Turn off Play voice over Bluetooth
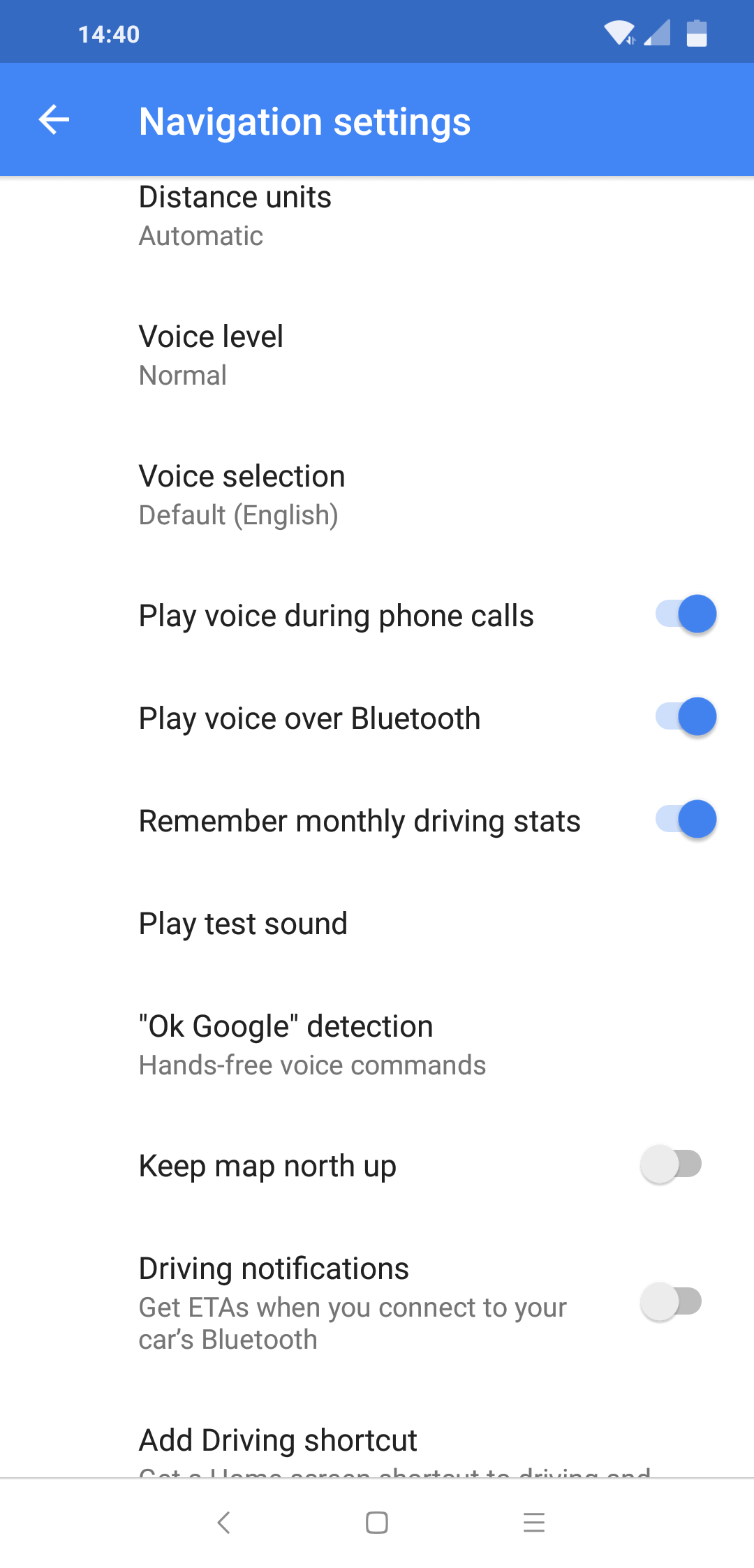The image size is (754, 1568). click(x=686, y=717)
